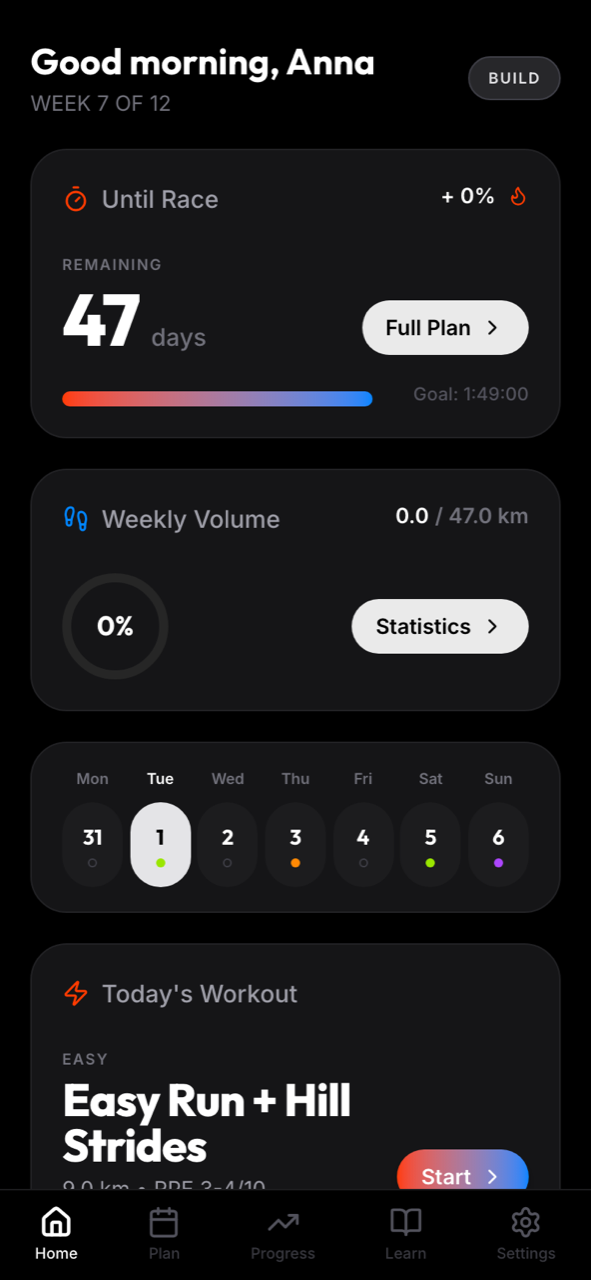Select Sunday 6 in the week strip
Screen dimensions: 591x1280
coord(498,845)
